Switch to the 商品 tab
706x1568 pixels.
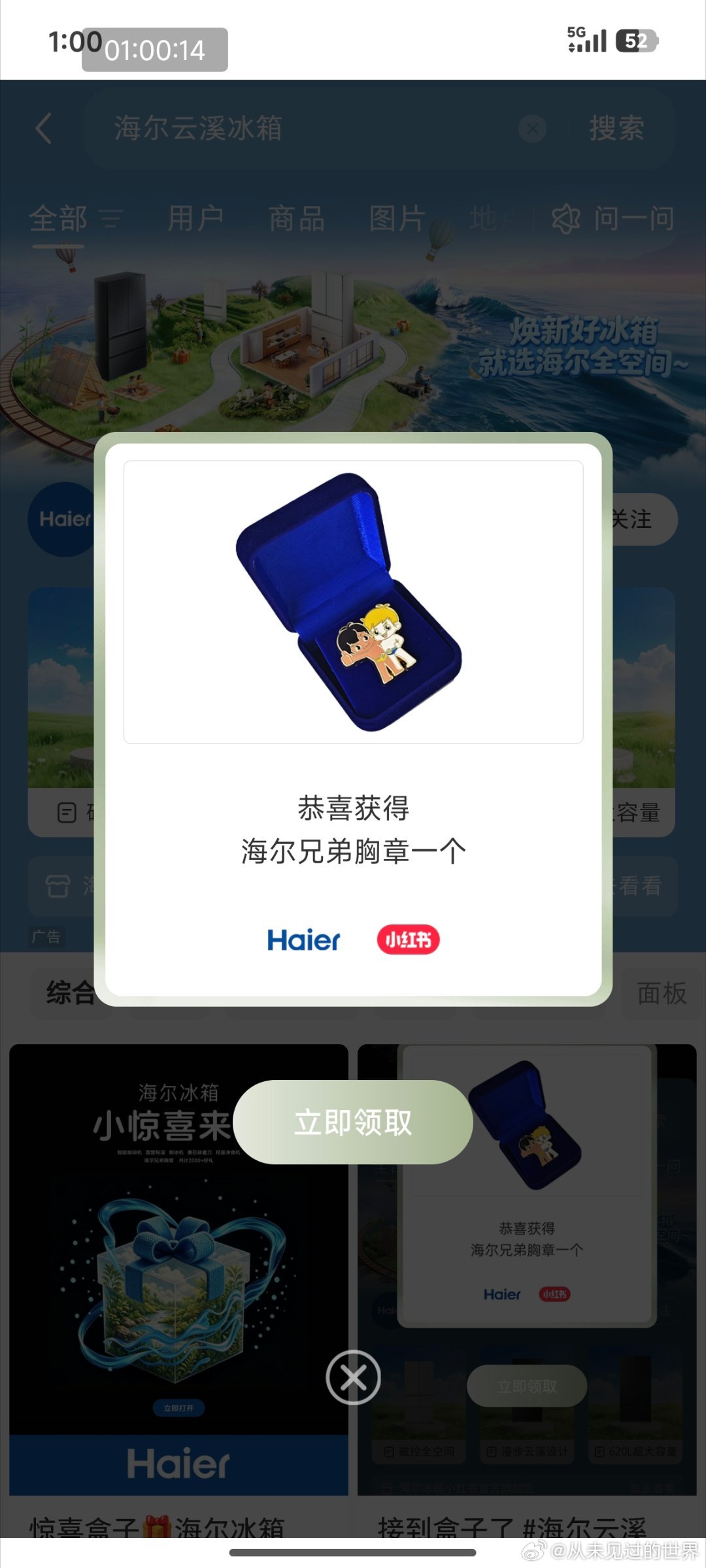297,218
